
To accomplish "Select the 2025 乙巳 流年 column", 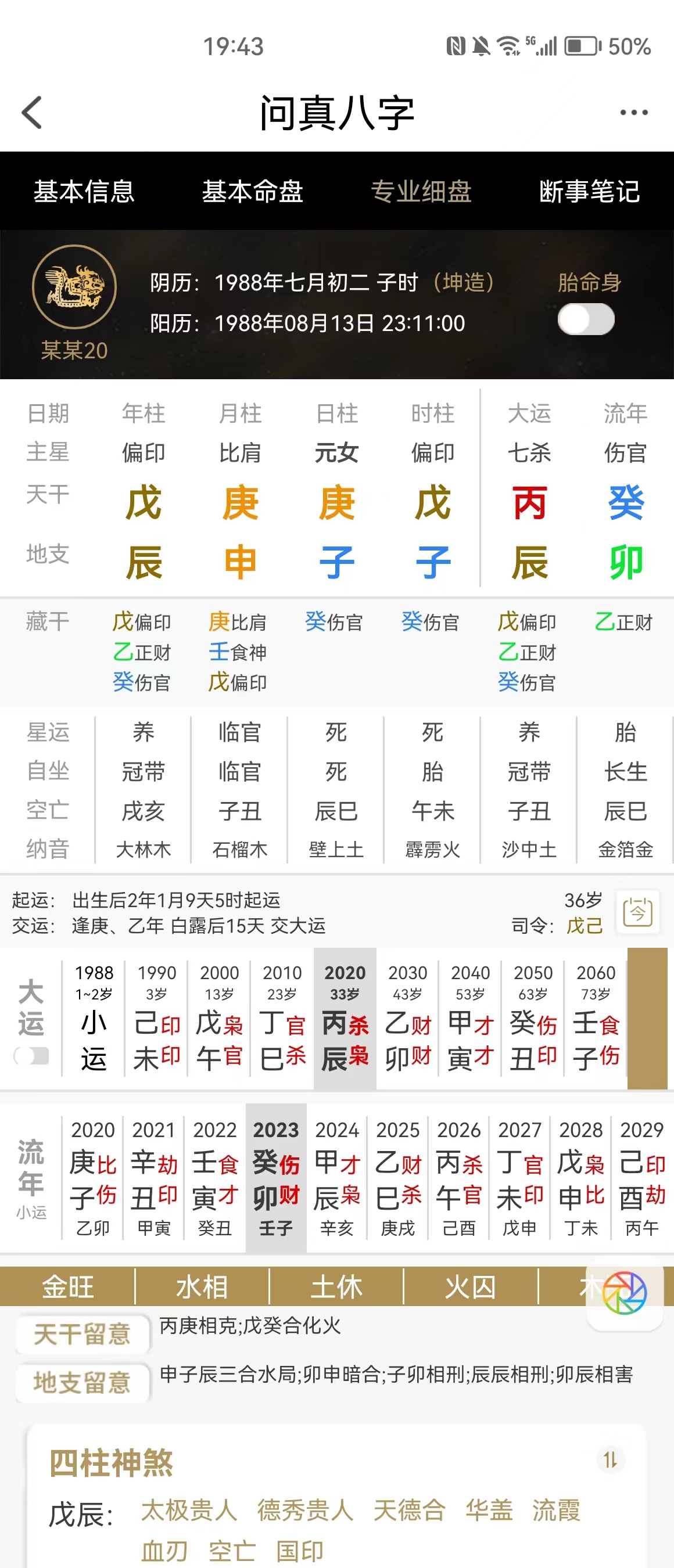I will pos(397,1178).
